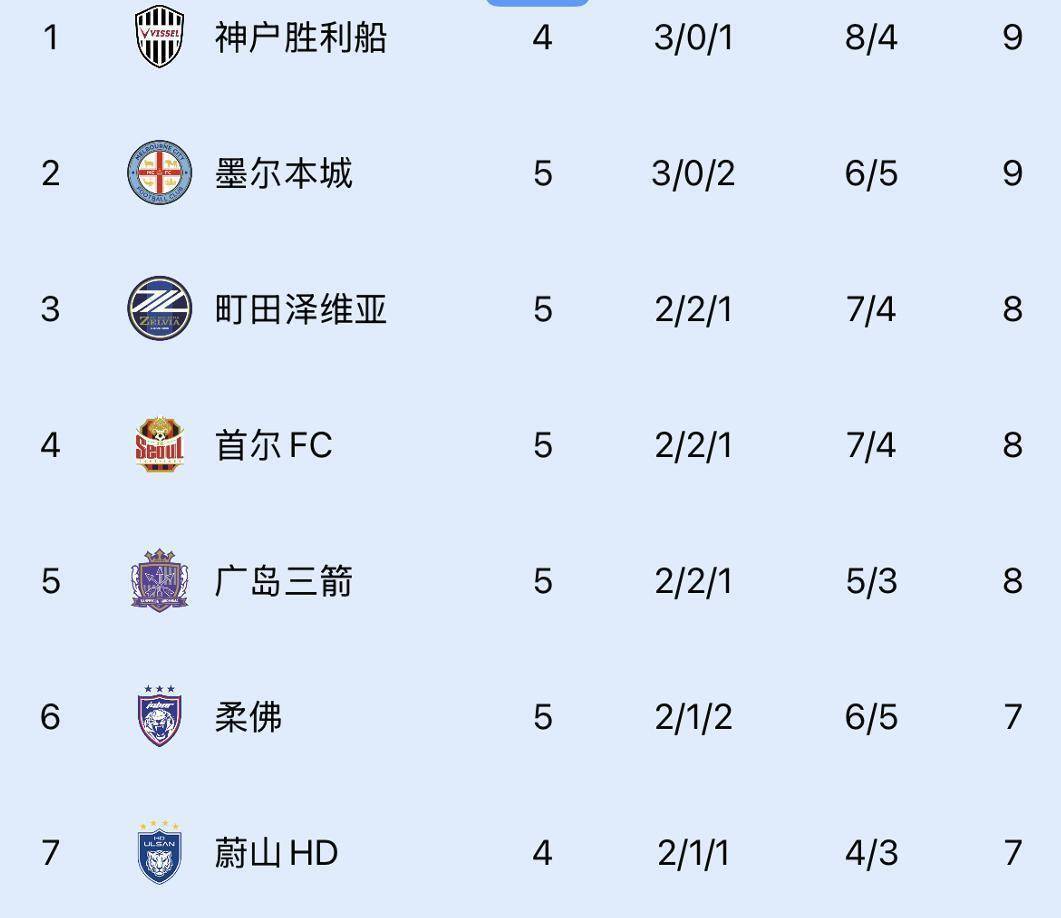Open the 广岛三箭 team row
Viewport: 1061px width, 918px height.
(283, 581)
